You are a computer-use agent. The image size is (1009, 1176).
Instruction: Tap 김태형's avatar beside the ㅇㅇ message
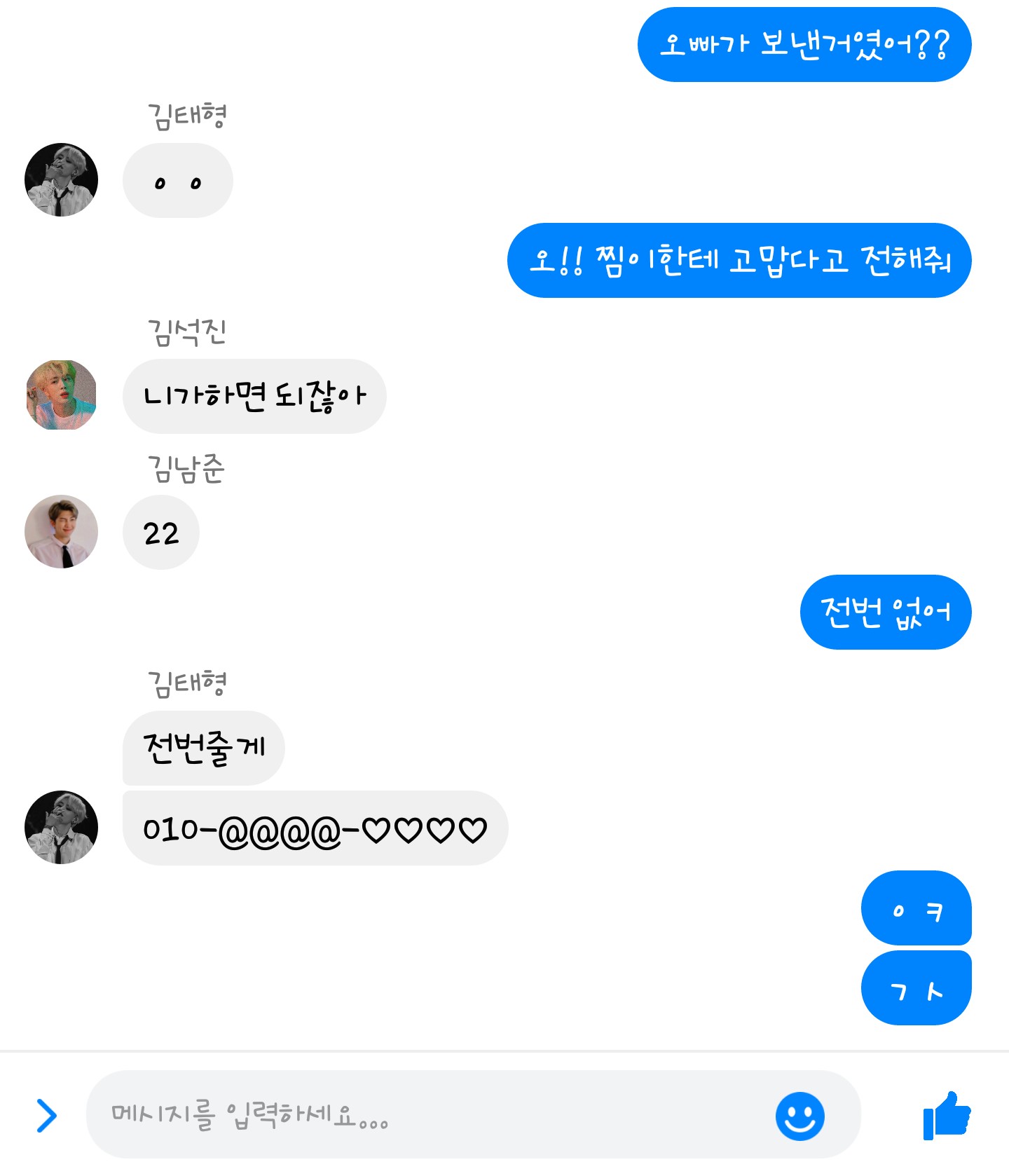[61, 180]
